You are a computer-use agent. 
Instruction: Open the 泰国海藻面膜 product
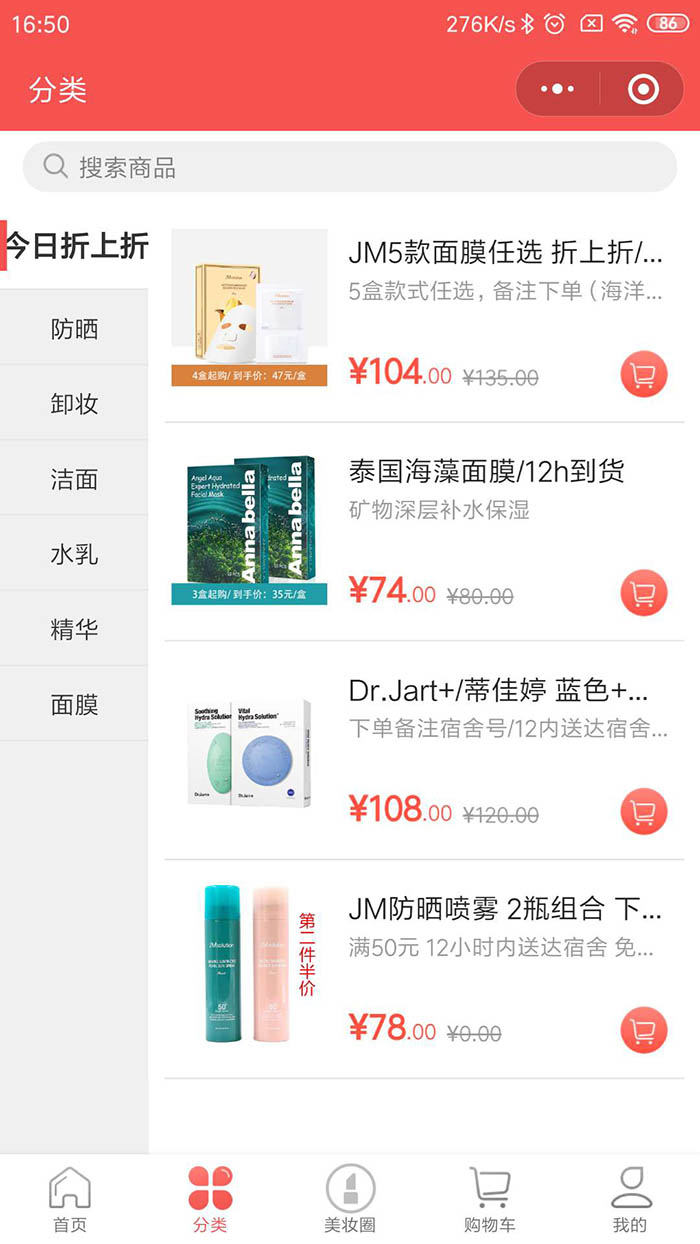tap(486, 472)
